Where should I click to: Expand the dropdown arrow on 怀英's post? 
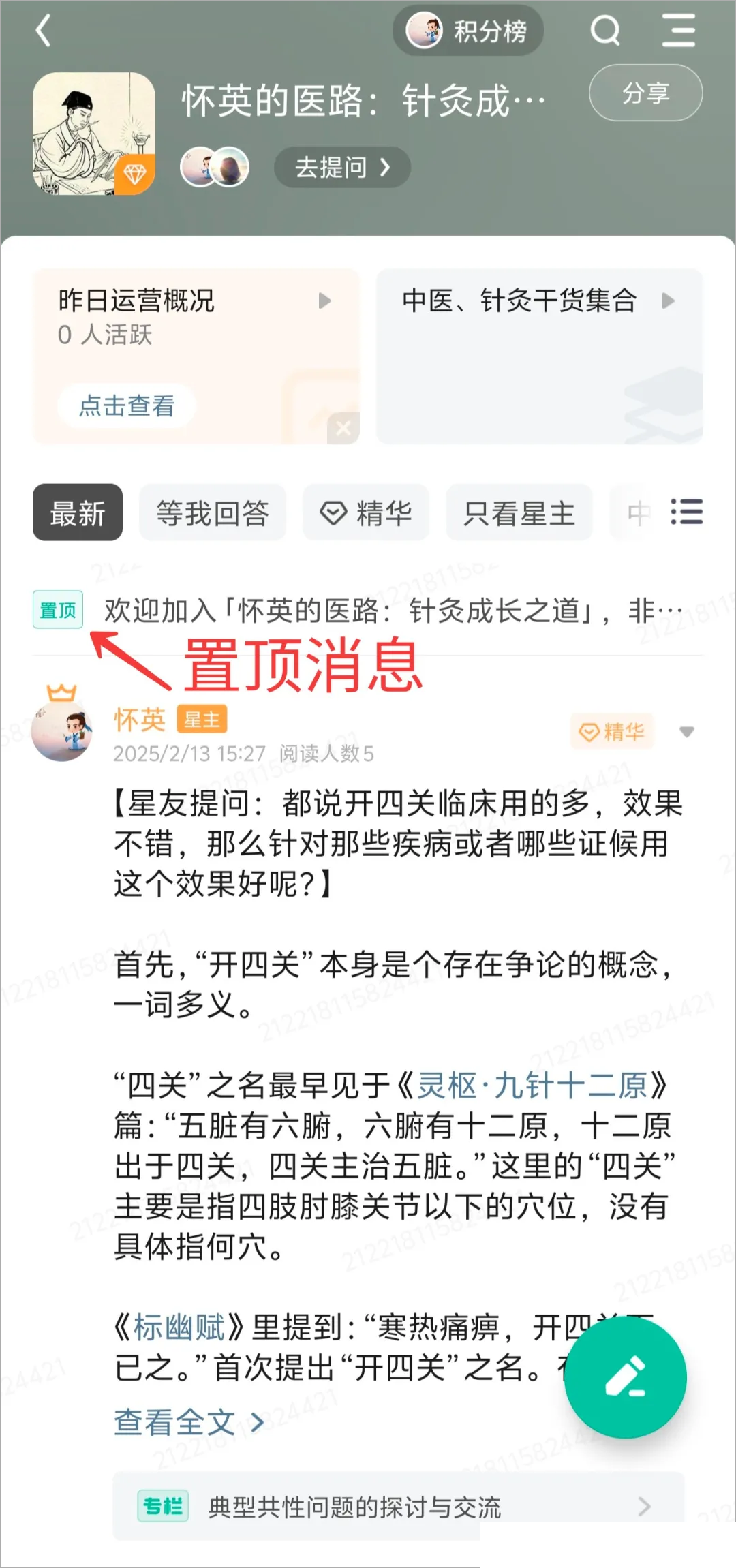coord(686,732)
